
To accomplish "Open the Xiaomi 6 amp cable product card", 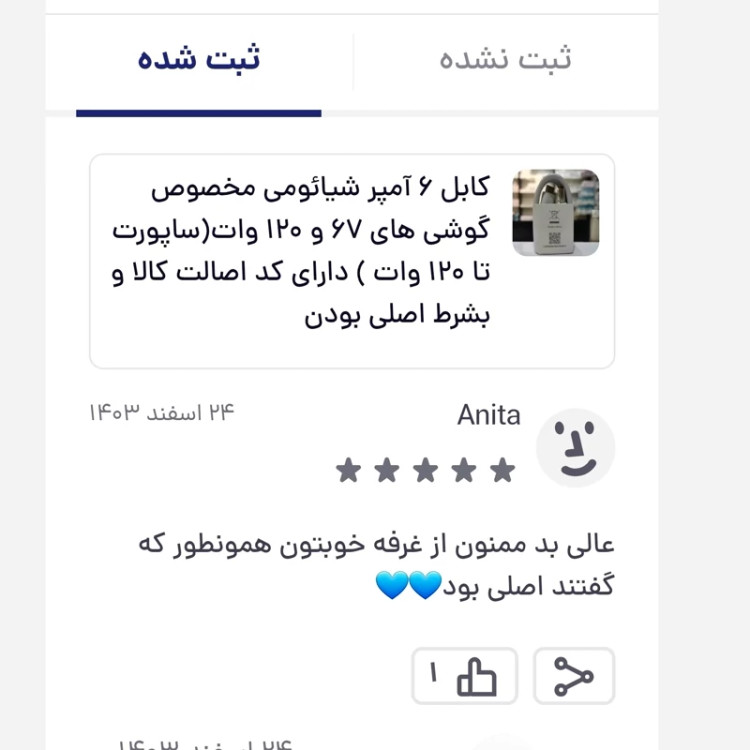I will click(352, 261).
